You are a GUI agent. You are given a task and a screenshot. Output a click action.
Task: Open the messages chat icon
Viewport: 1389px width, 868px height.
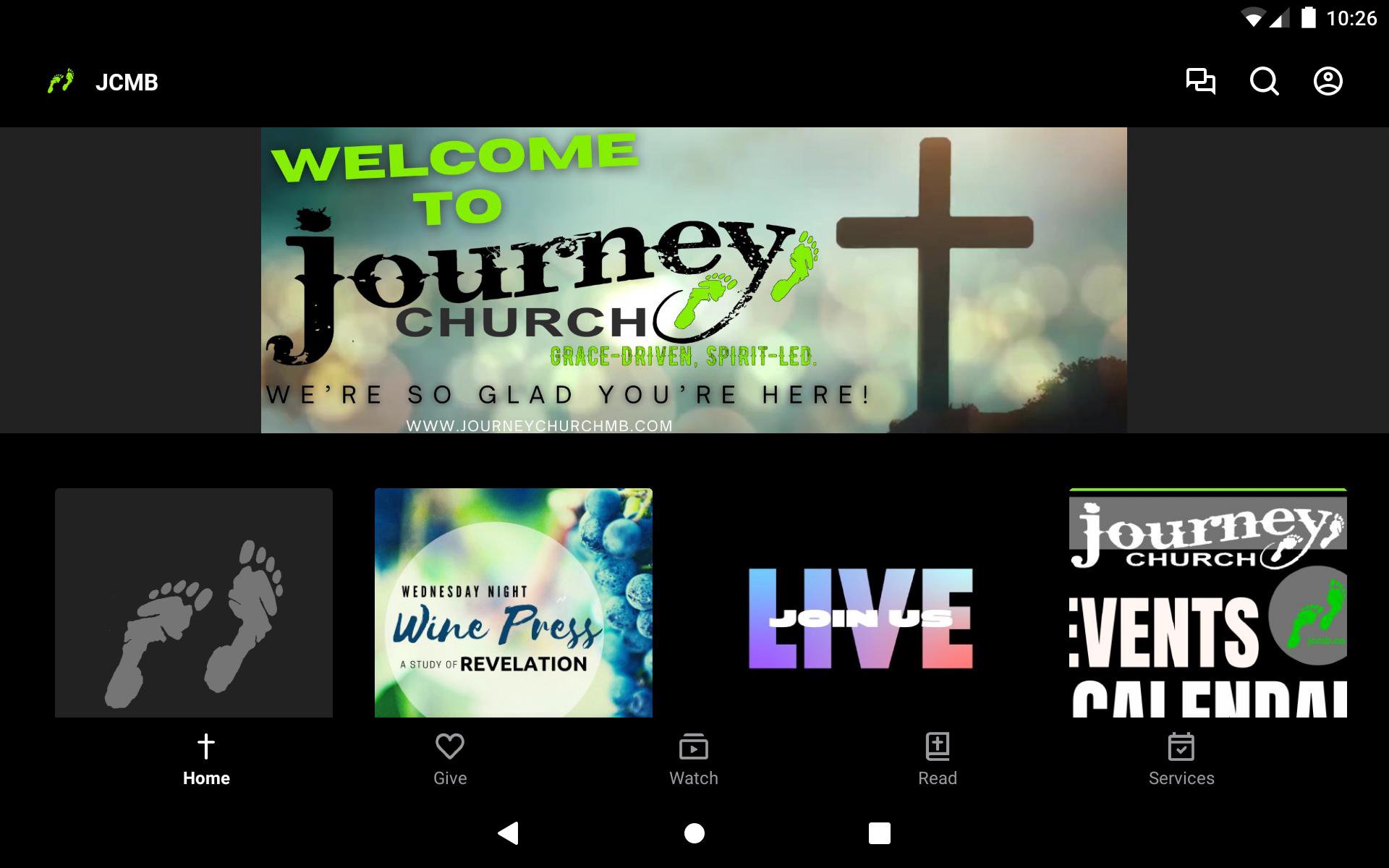coord(1200,81)
